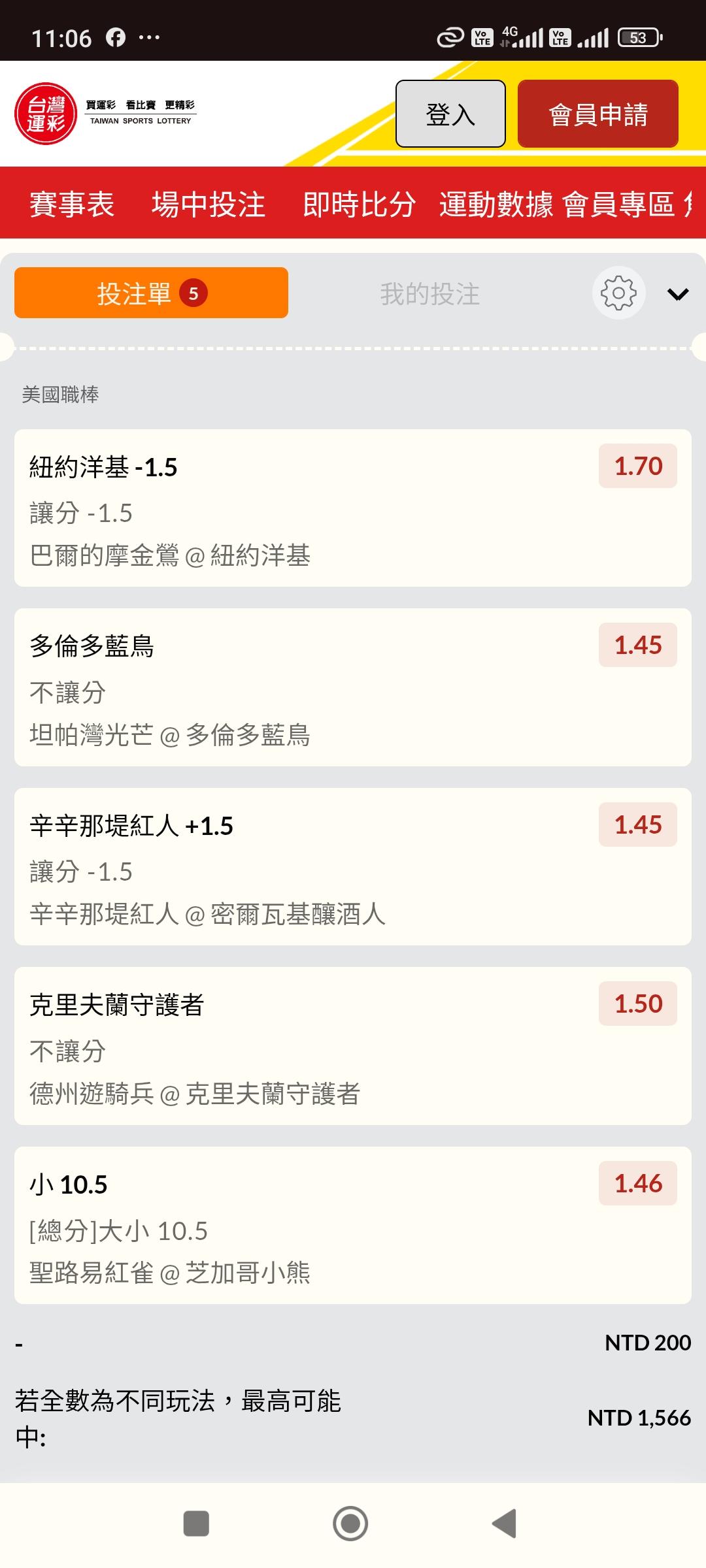This screenshot has width=706, height=1568.
Task: Go to the phone home screen
Action: [x=350, y=1524]
